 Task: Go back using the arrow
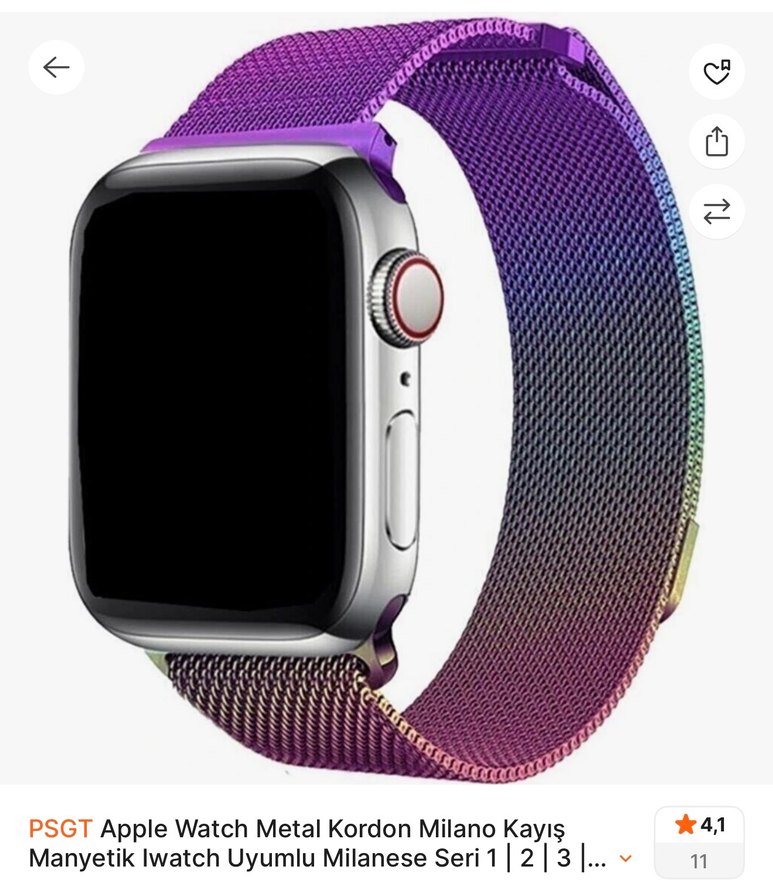(56, 68)
